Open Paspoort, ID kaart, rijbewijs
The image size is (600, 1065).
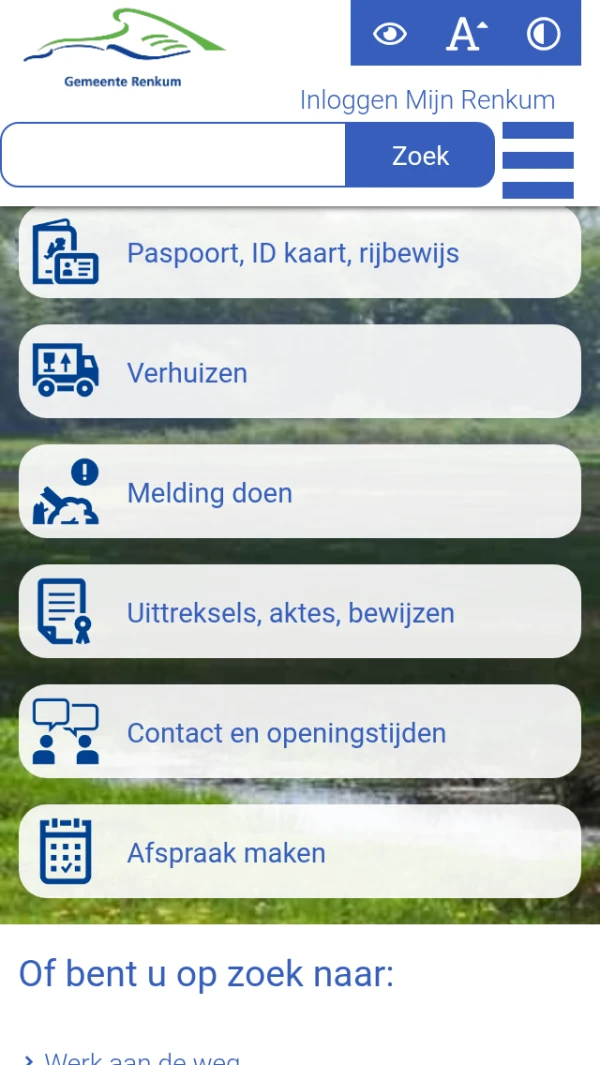[x=300, y=252]
